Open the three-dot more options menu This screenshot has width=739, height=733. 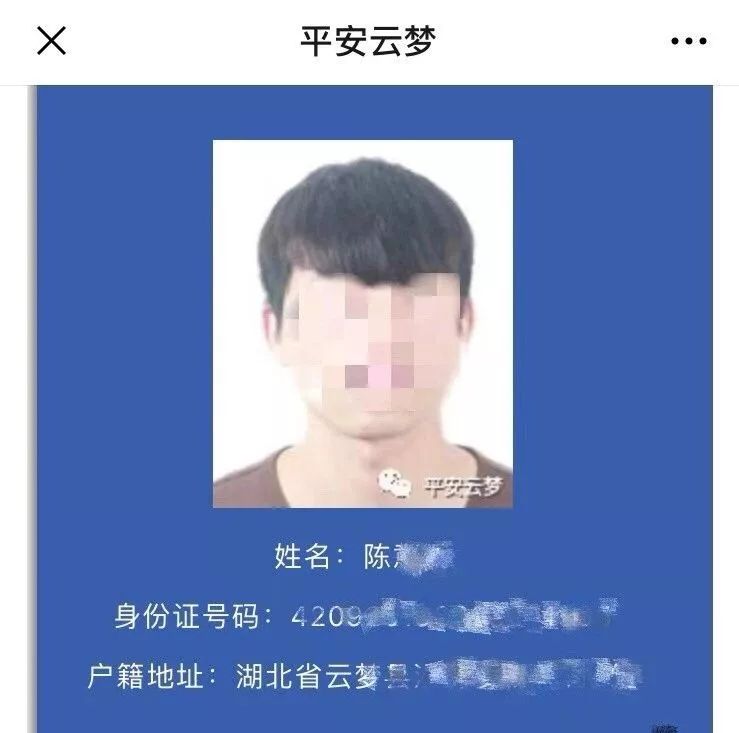pos(688,42)
